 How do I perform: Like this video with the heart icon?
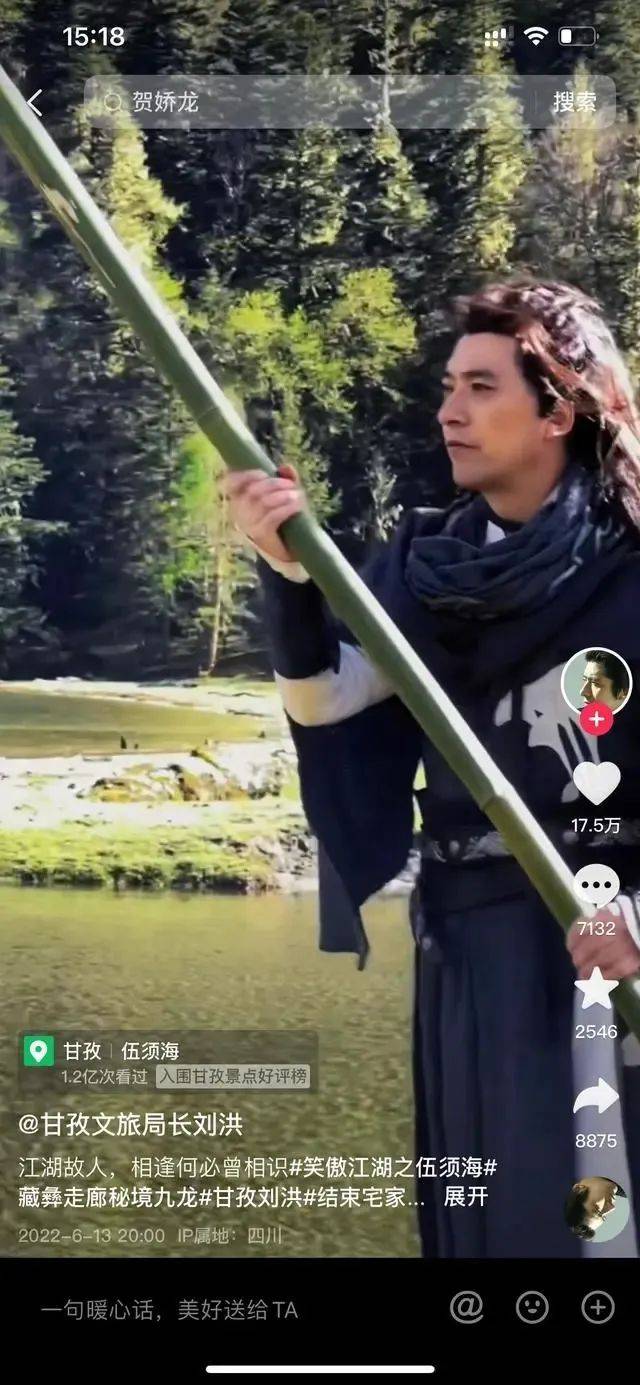[x=596, y=782]
